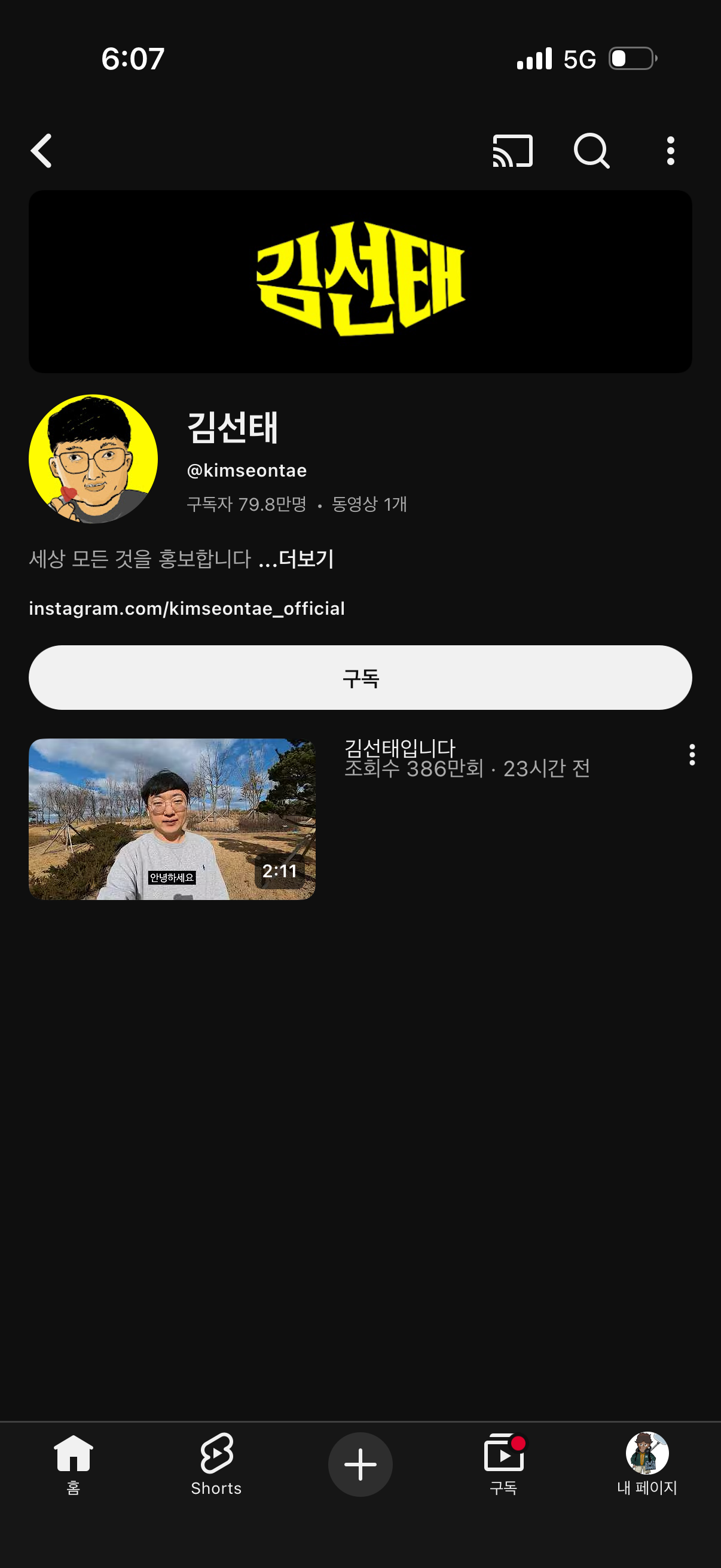Image resolution: width=721 pixels, height=1568 pixels.
Task: Create new content with plus button
Action: click(360, 1464)
